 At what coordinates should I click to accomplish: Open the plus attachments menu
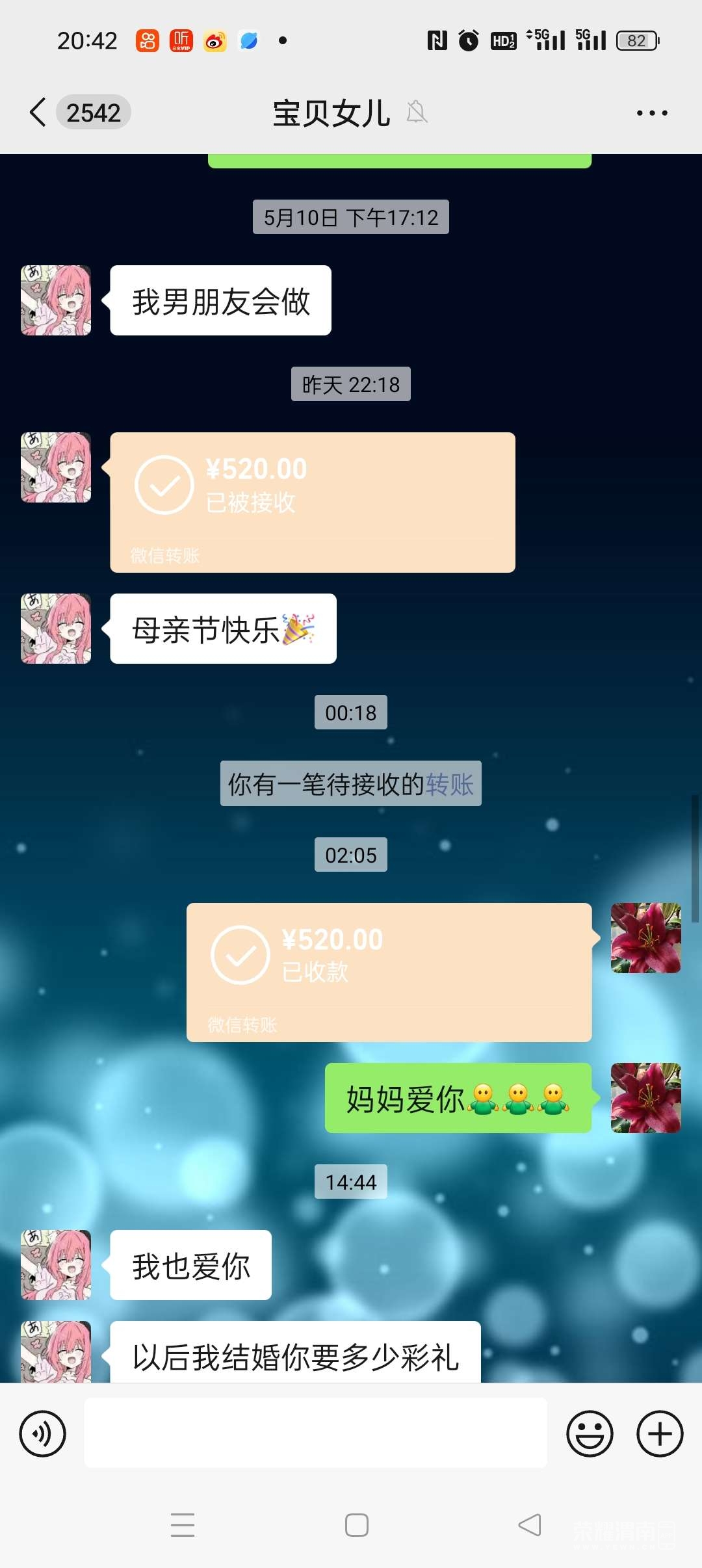click(659, 1433)
